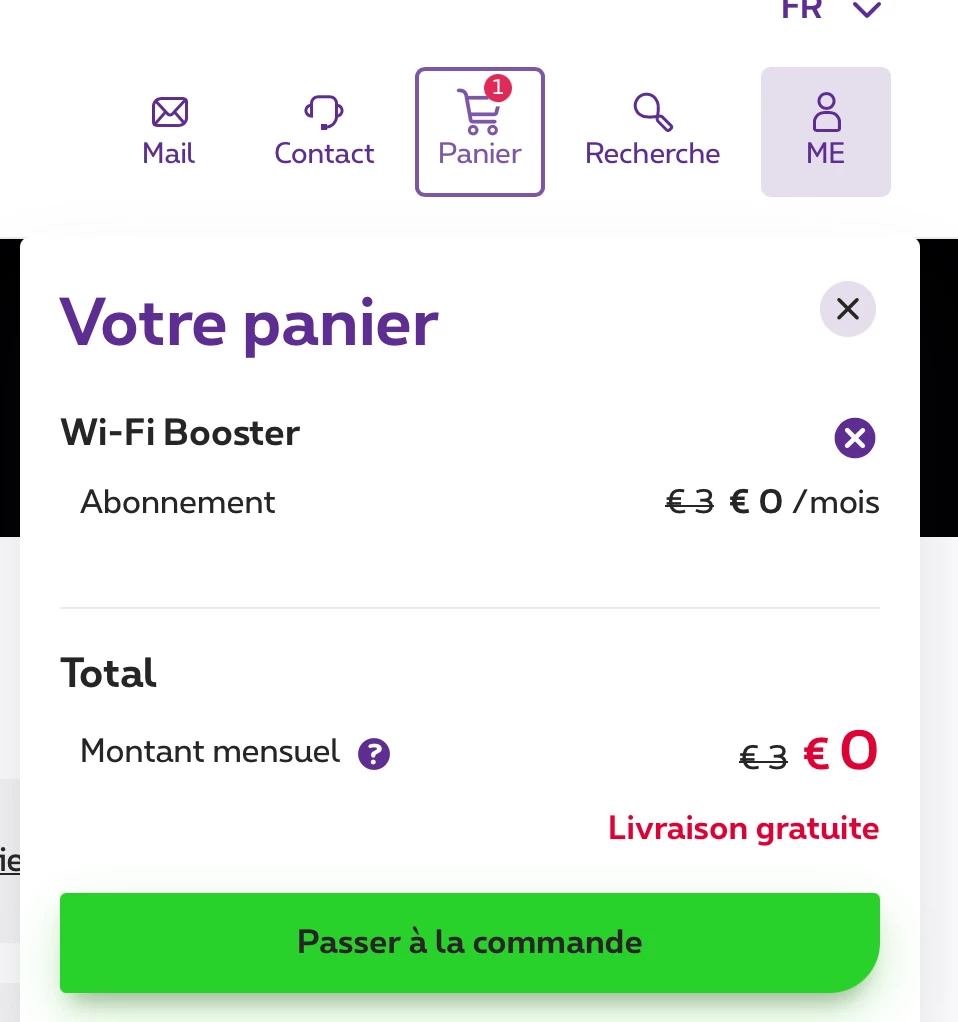
Task: Open Mail from the top bar
Action: tap(169, 132)
